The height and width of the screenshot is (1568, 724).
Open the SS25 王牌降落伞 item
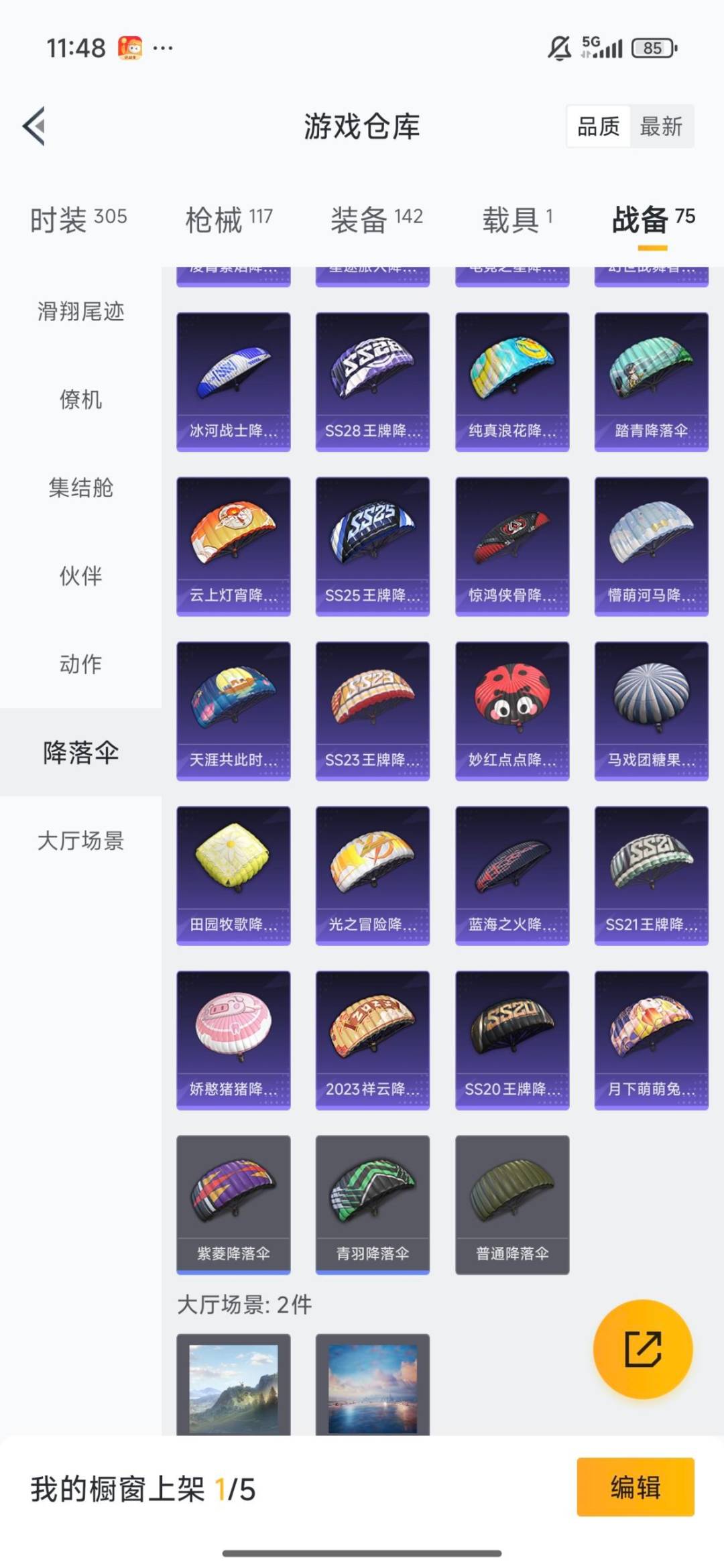click(x=371, y=543)
